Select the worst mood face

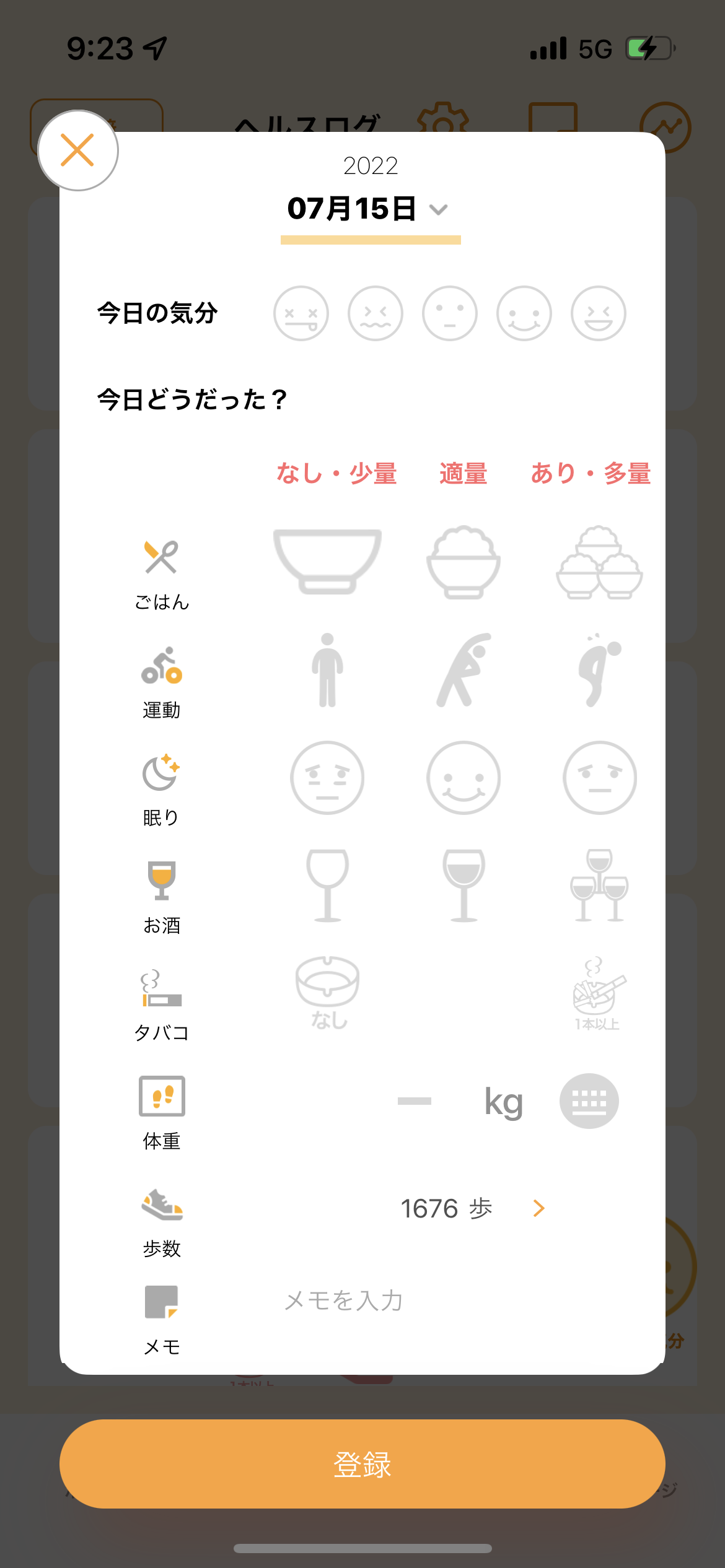point(301,313)
